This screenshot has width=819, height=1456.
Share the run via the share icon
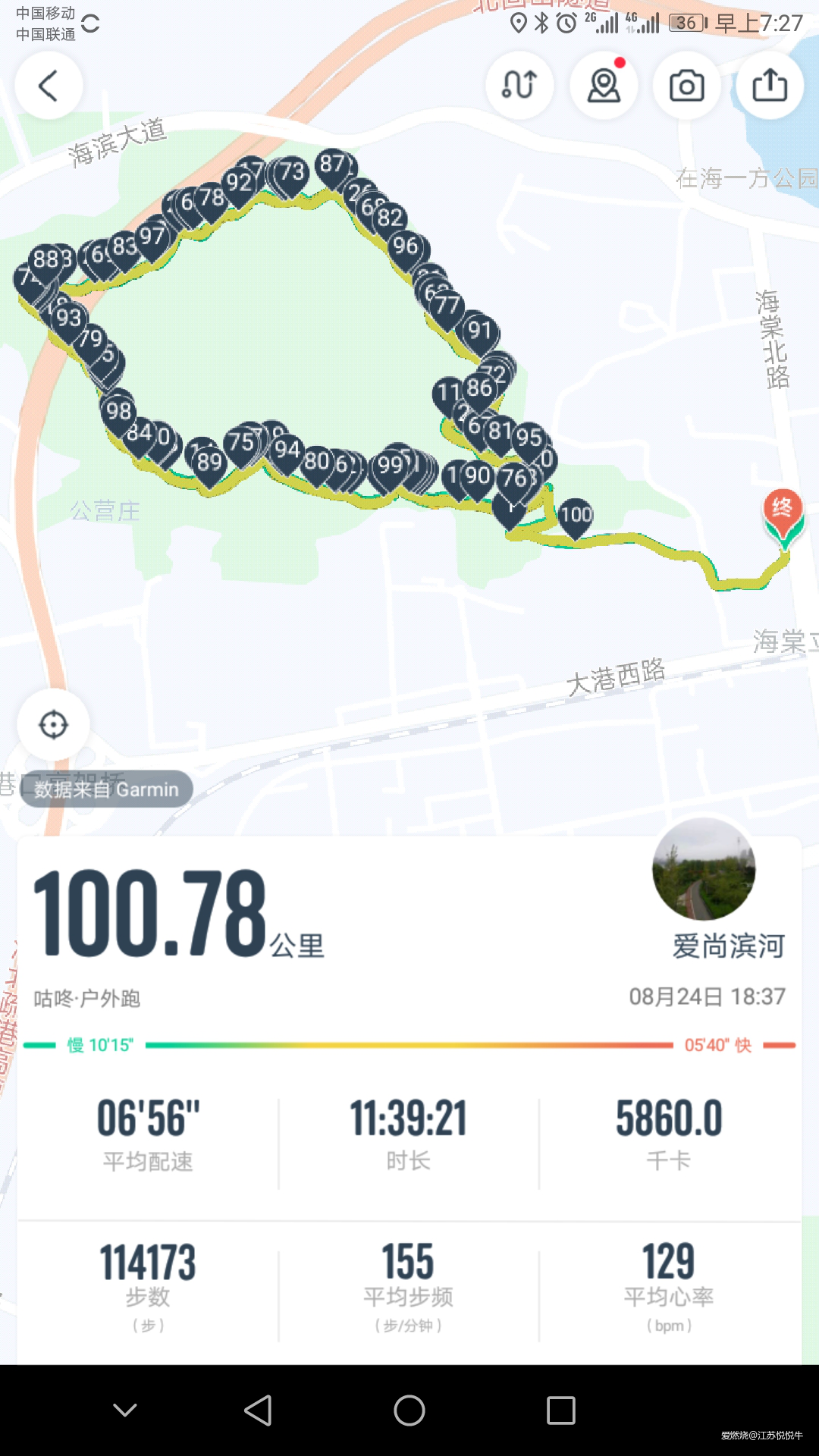pyautogui.click(x=770, y=86)
